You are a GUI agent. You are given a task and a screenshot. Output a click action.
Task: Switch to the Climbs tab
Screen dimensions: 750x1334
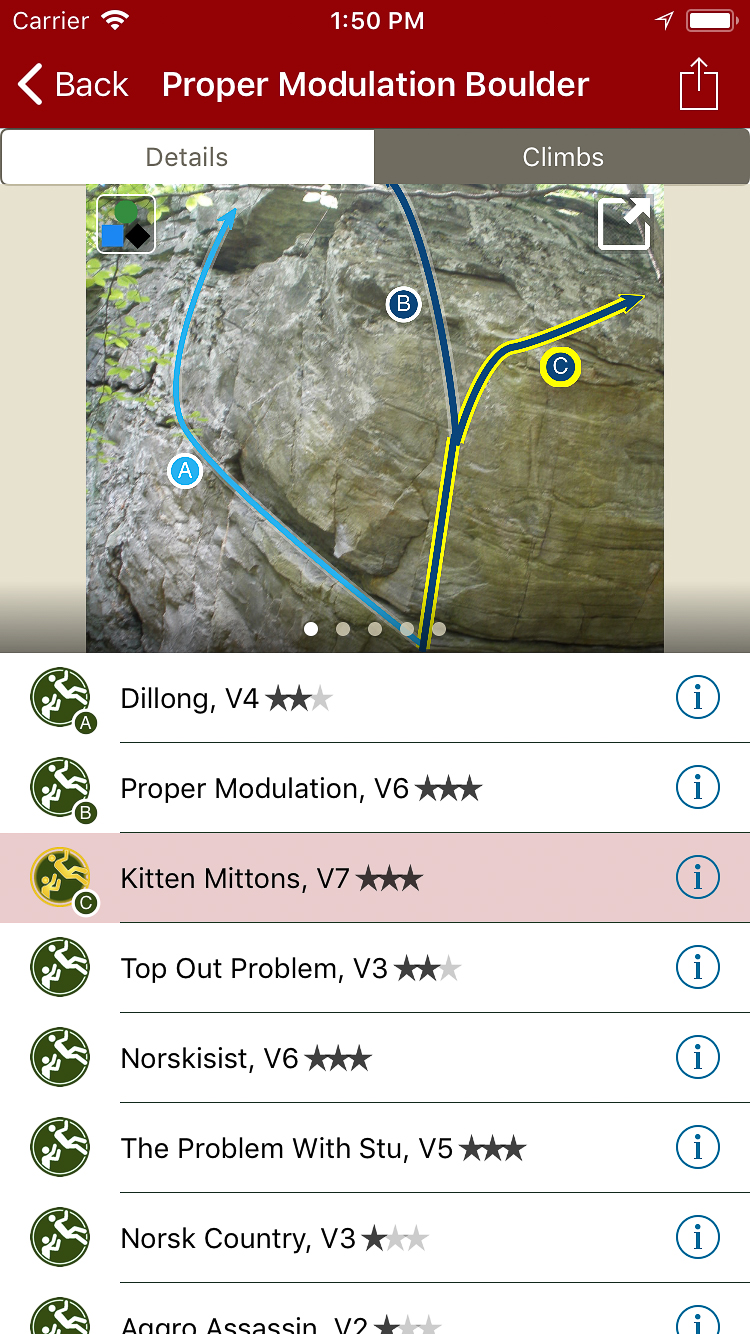point(563,157)
